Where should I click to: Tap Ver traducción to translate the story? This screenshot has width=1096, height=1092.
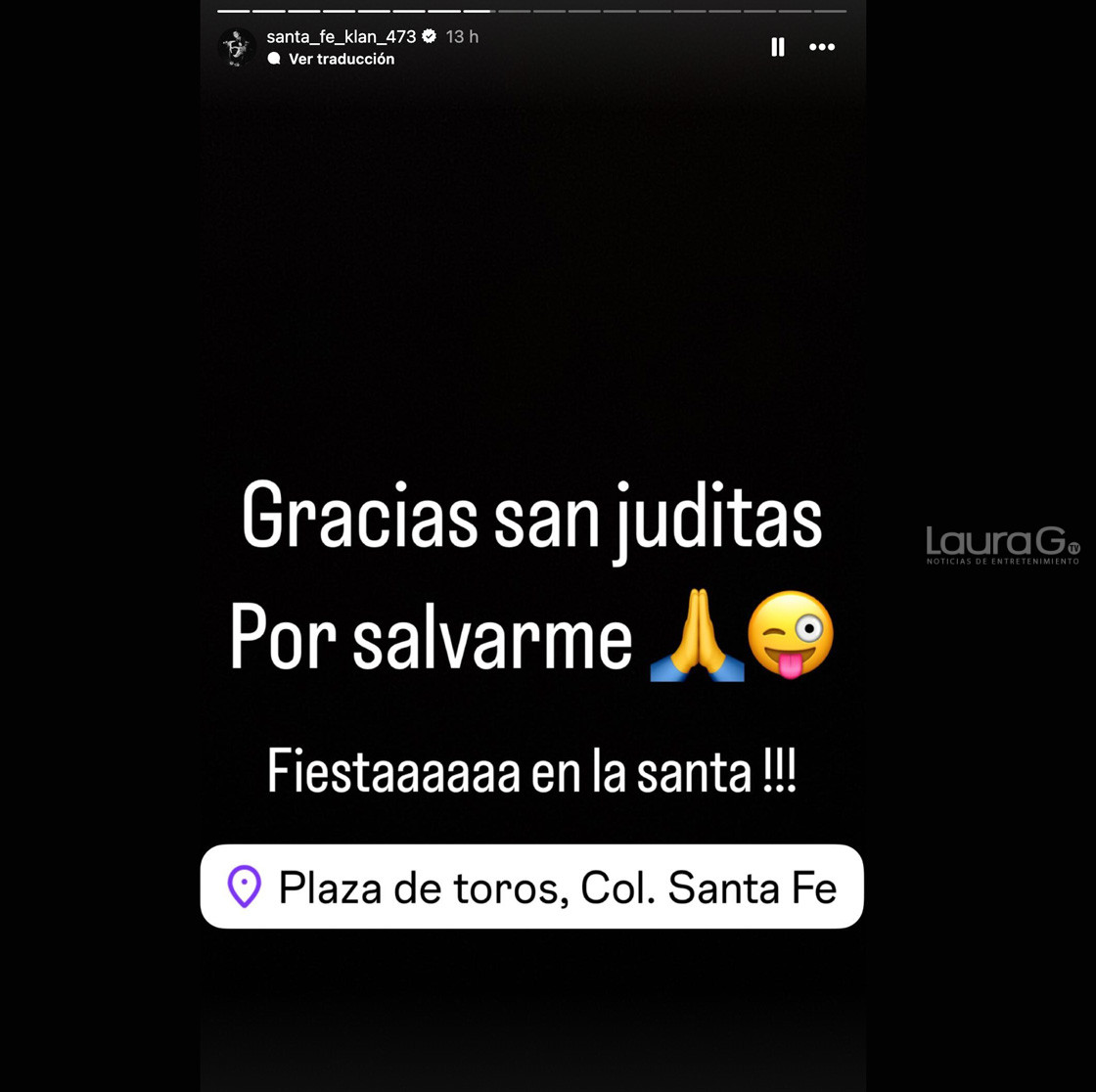coord(341,59)
